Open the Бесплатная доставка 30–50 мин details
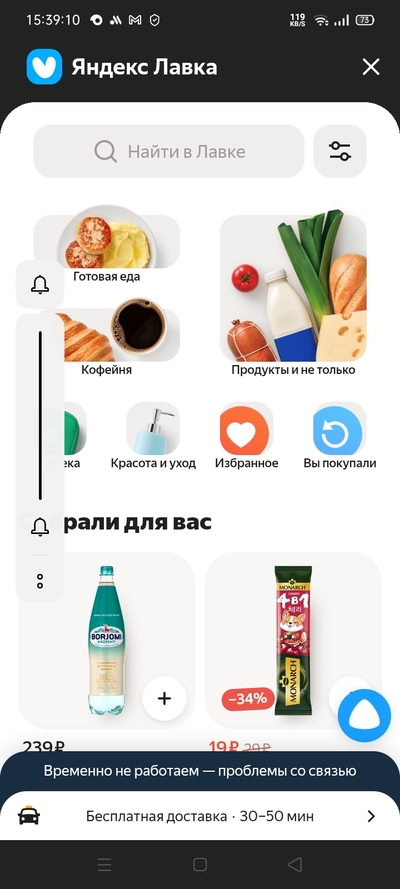Viewport: 400px width, 889px height. point(200,816)
